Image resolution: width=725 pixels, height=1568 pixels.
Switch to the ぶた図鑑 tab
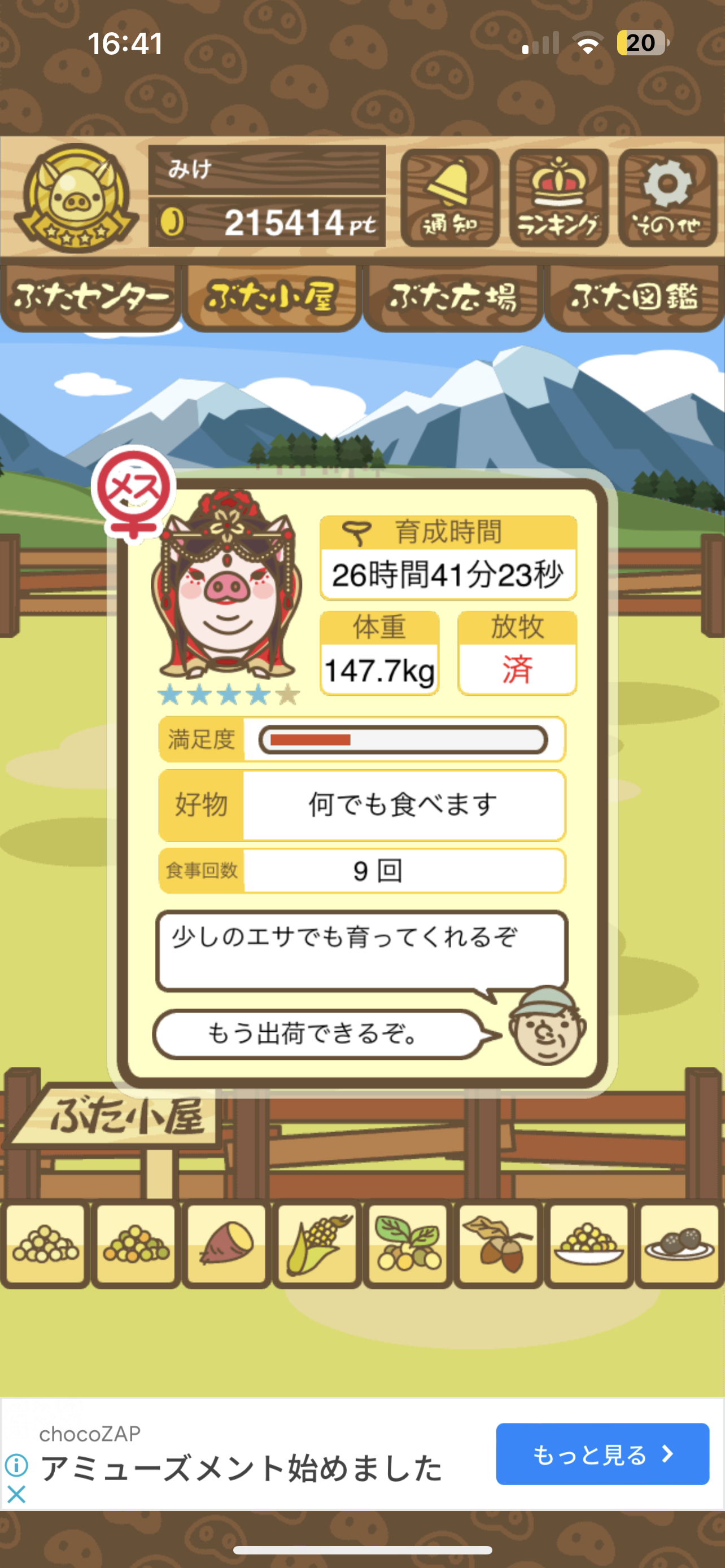pyautogui.click(x=634, y=297)
